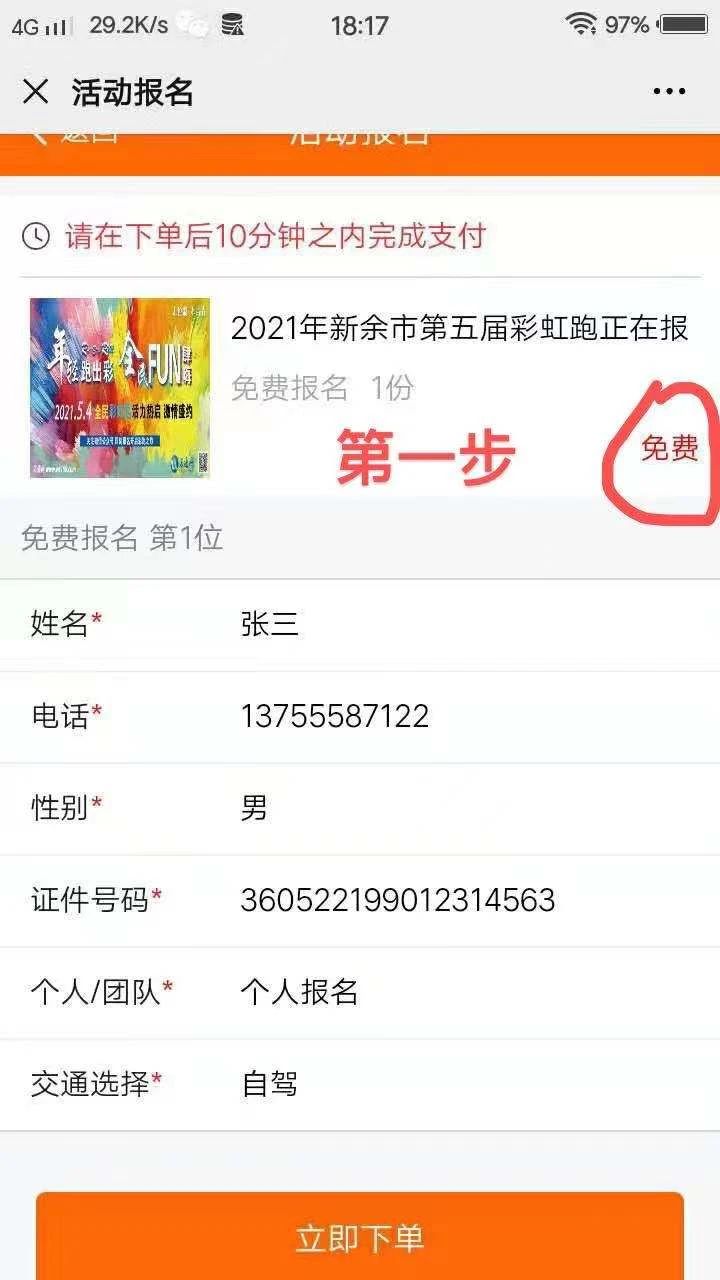The width and height of the screenshot is (720, 1280).
Task: Open the three-dot overflow menu
Action: tap(669, 92)
